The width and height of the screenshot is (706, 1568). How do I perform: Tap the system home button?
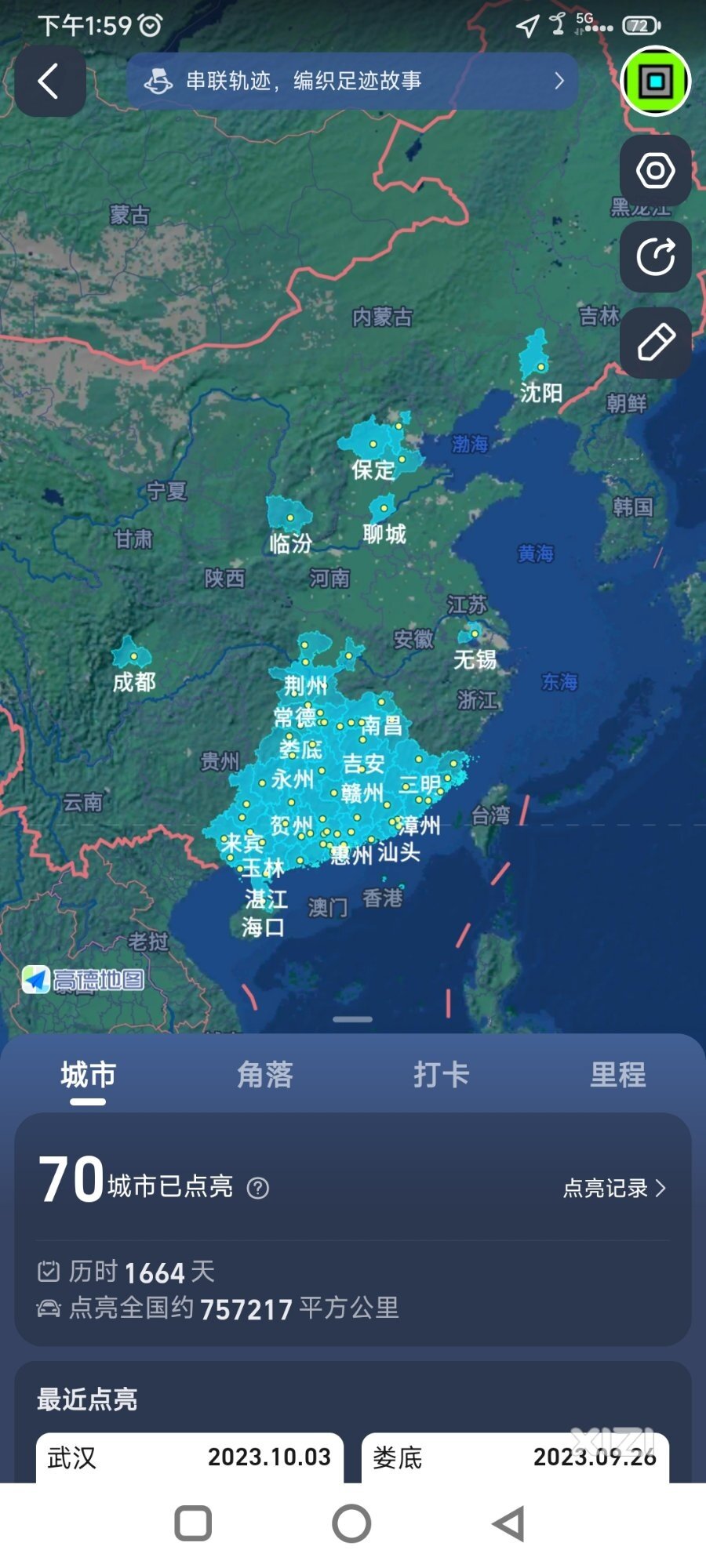click(x=351, y=1524)
